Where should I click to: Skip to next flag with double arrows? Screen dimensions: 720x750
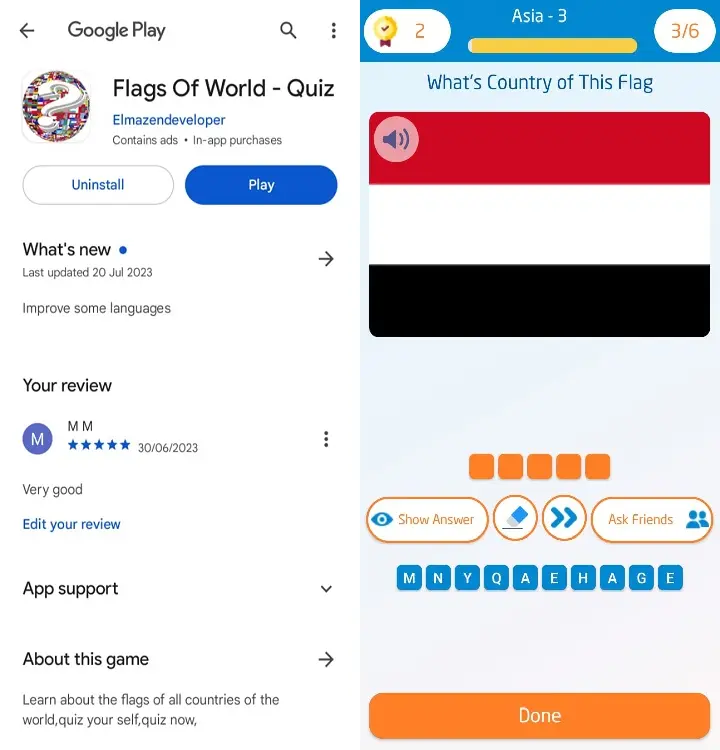tap(564, 519)
